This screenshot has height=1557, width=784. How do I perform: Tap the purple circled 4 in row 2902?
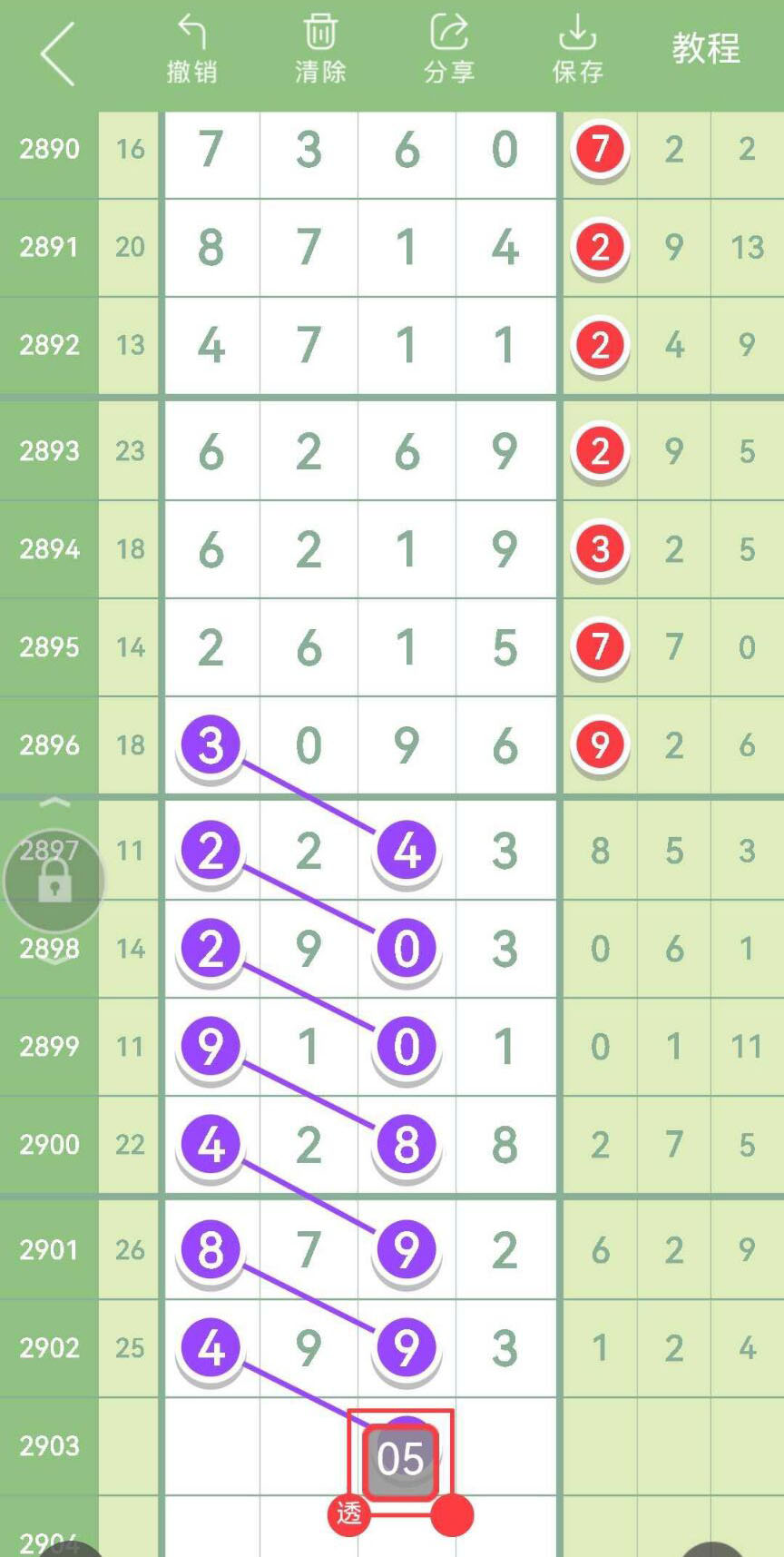pos(211,1350)
